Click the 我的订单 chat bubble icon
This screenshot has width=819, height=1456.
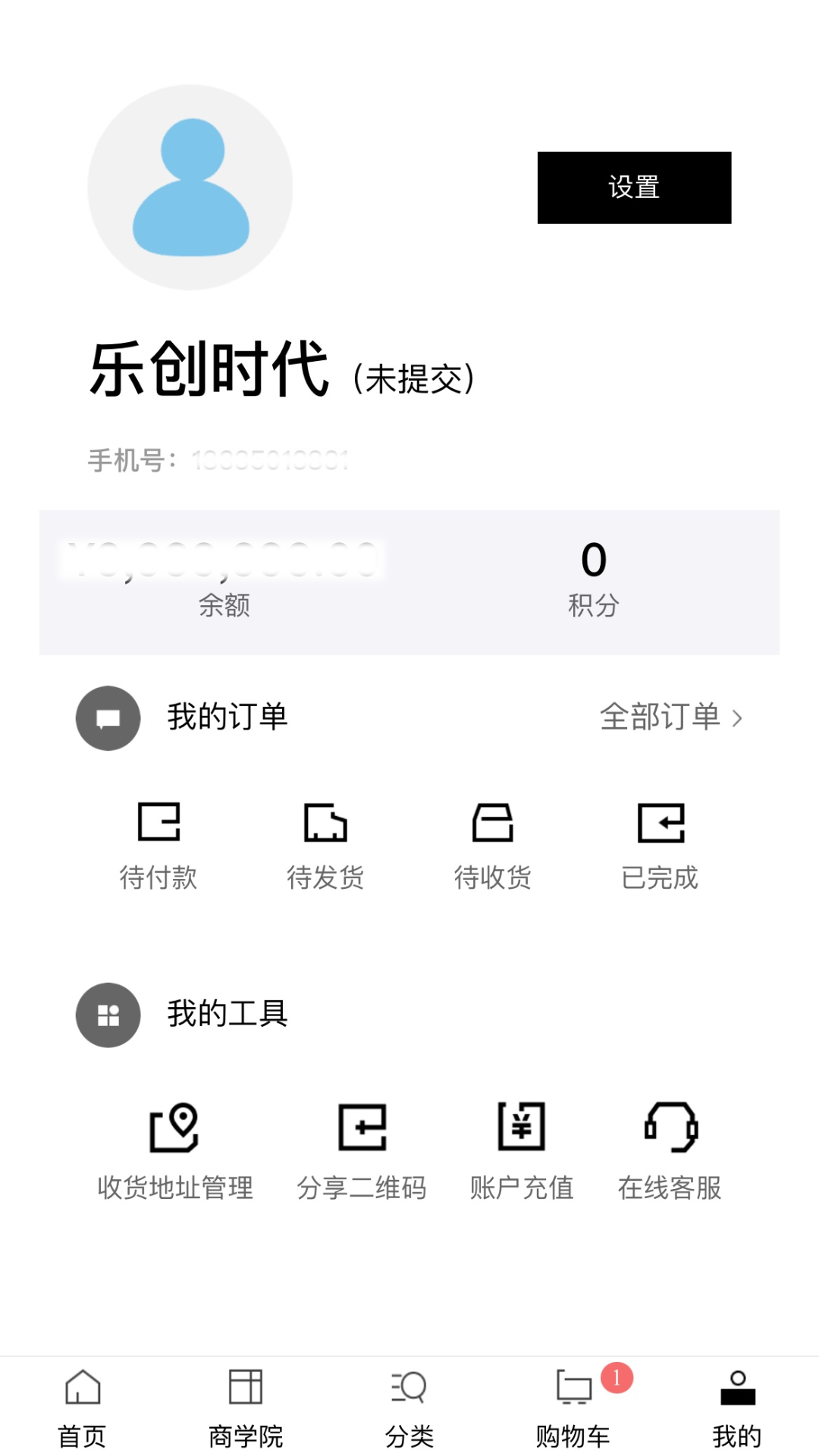[x=107, y=718]
